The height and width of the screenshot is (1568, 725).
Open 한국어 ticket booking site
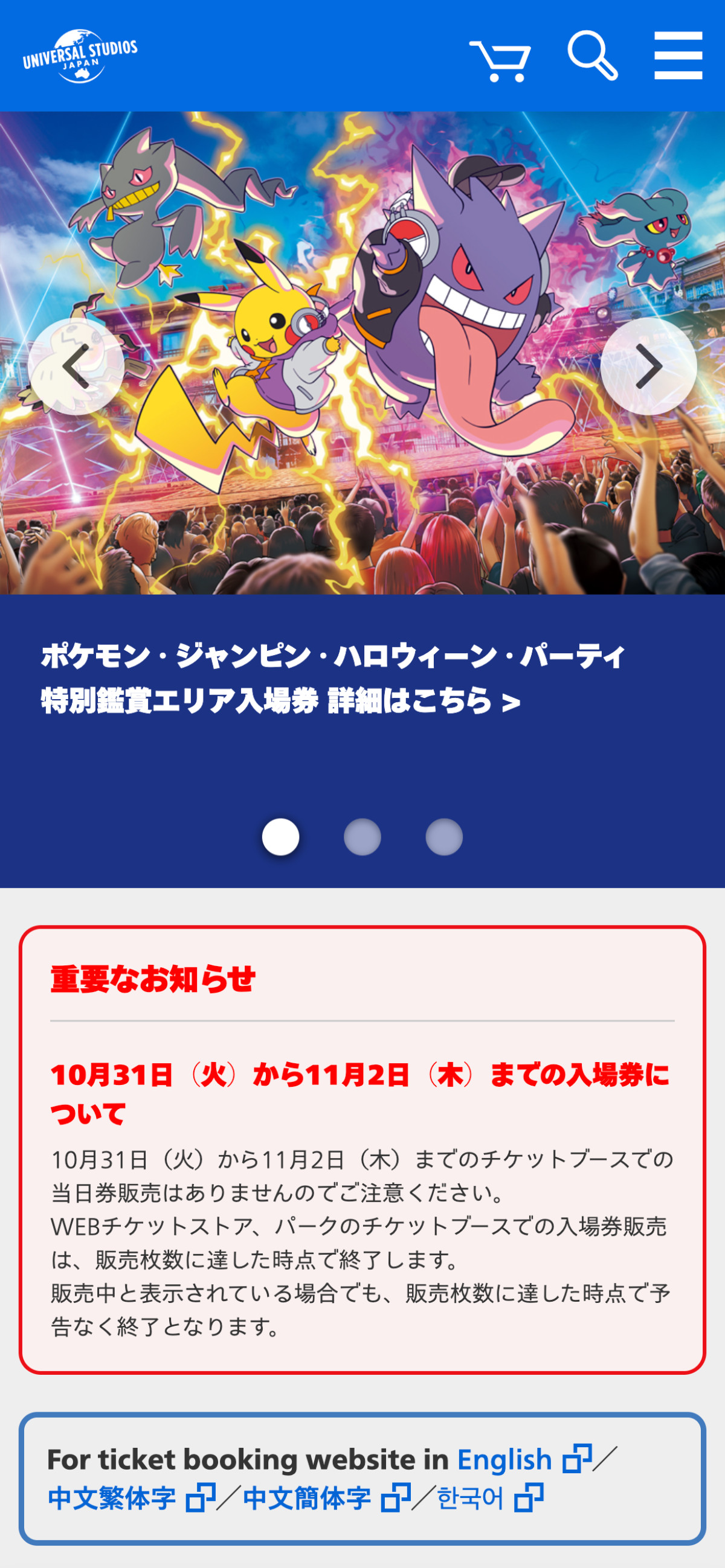tap(489, 1498)
